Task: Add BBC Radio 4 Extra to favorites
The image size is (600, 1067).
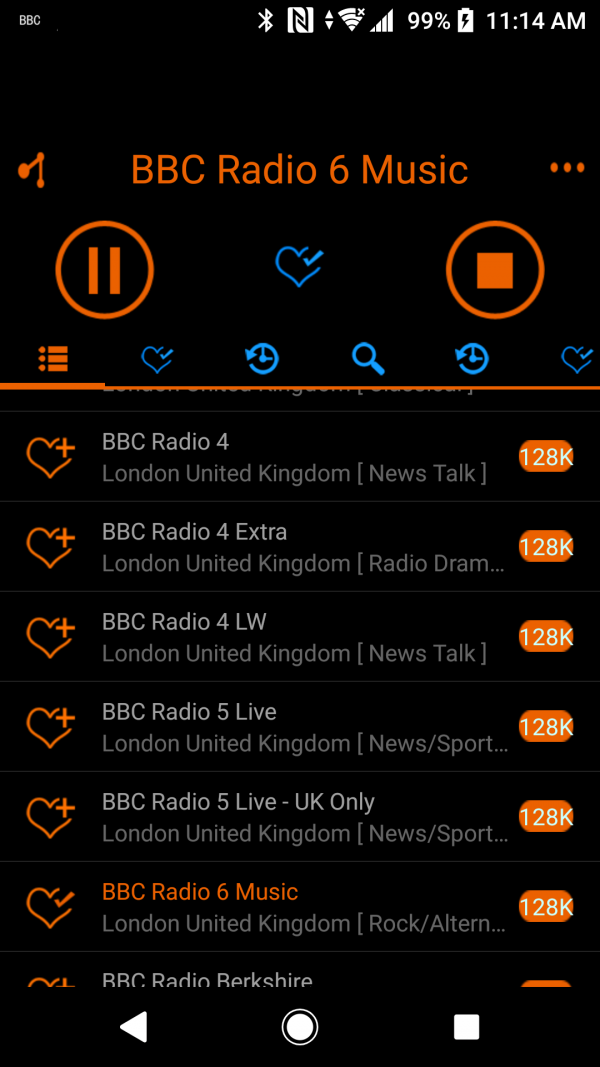Action: pyautogui.click(x=50, y=547)
